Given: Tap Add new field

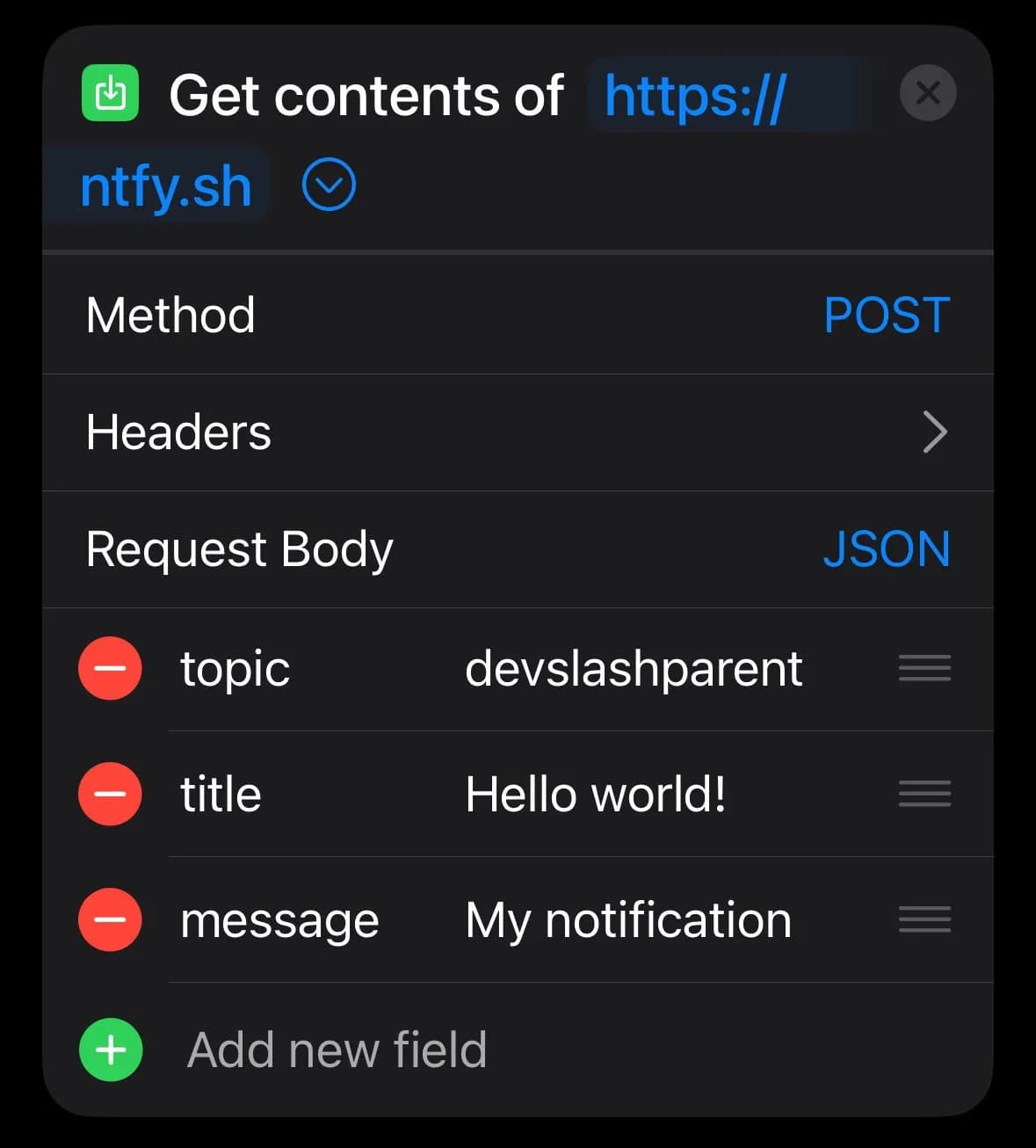Looking at the screenshot, I should coord(337,1049).
